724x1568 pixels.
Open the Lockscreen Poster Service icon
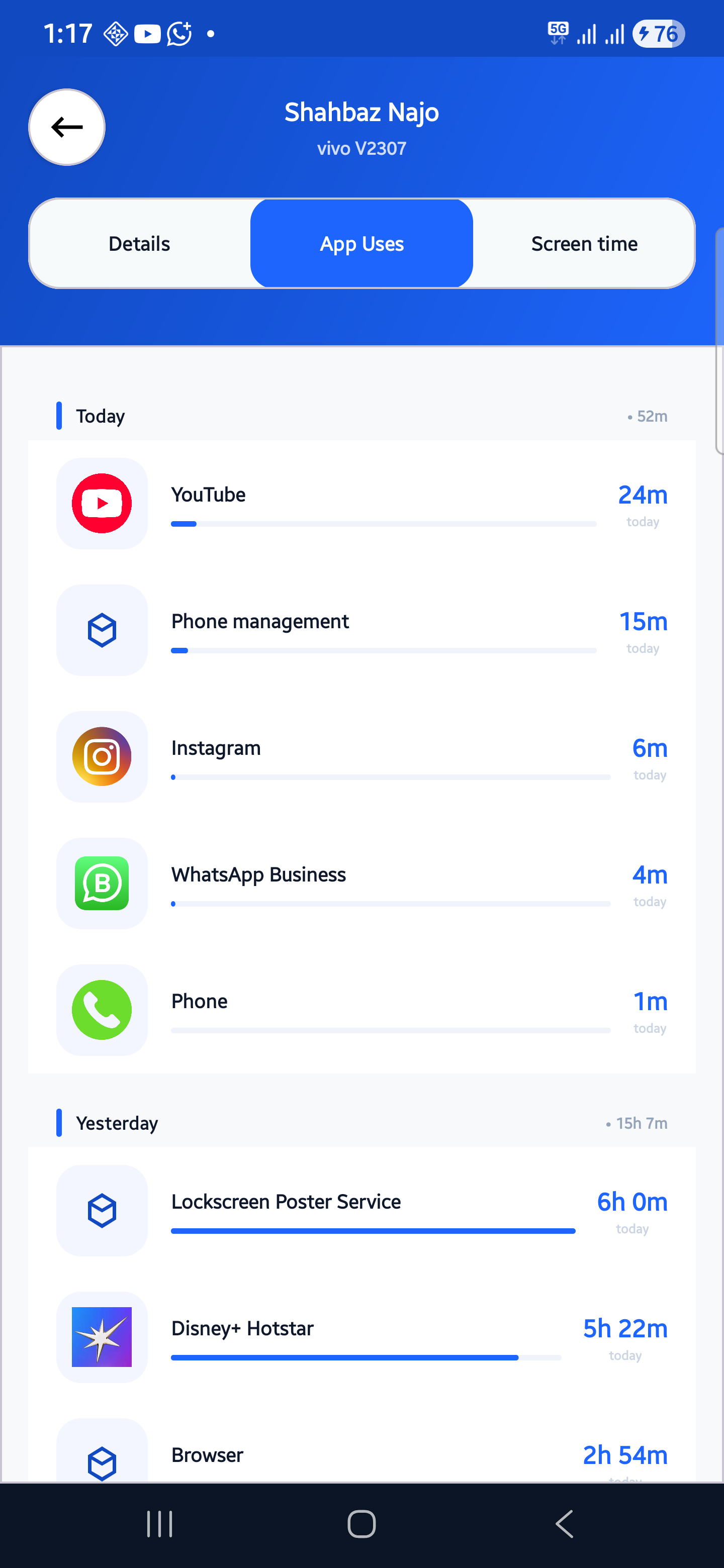[x=101, y=1210]
